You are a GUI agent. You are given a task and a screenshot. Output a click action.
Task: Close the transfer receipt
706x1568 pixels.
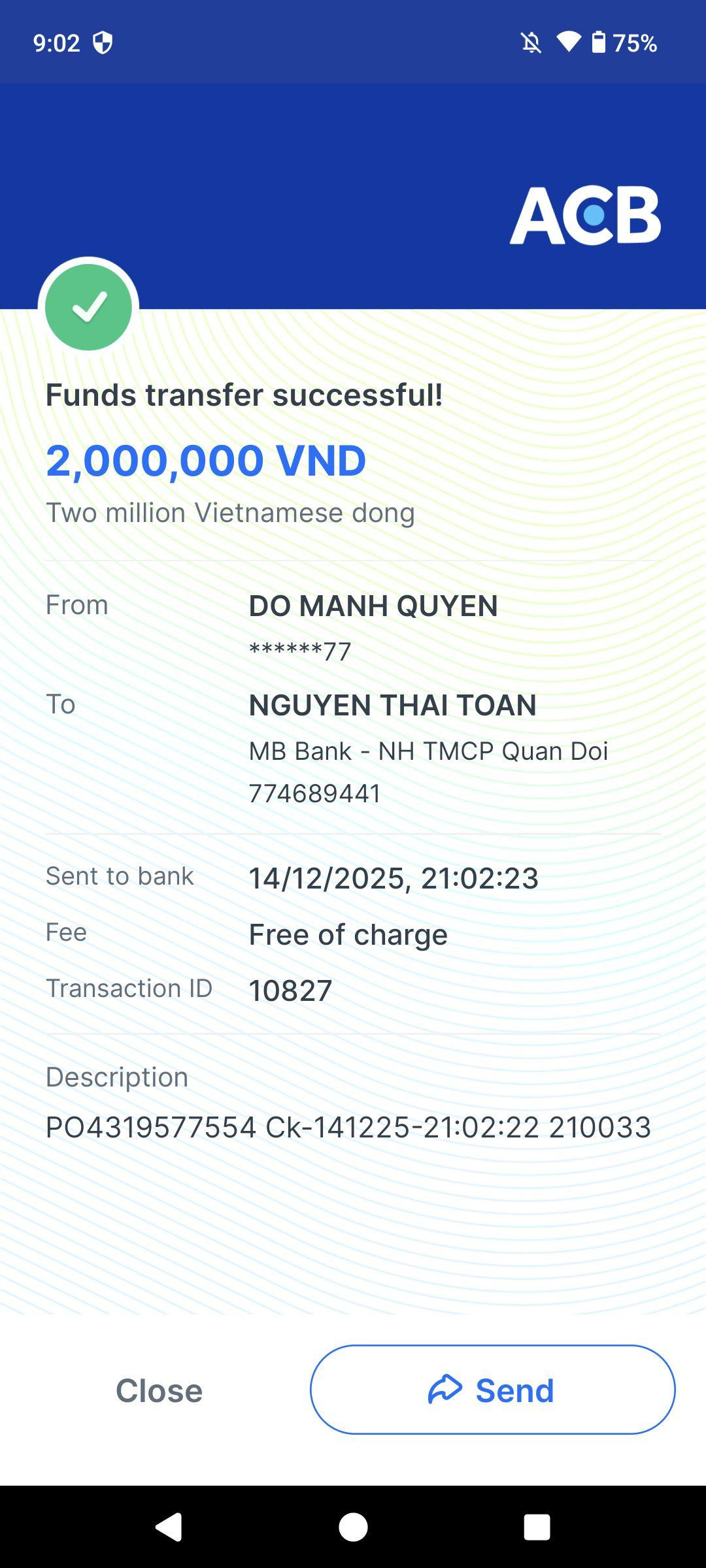coord(159,1390)
